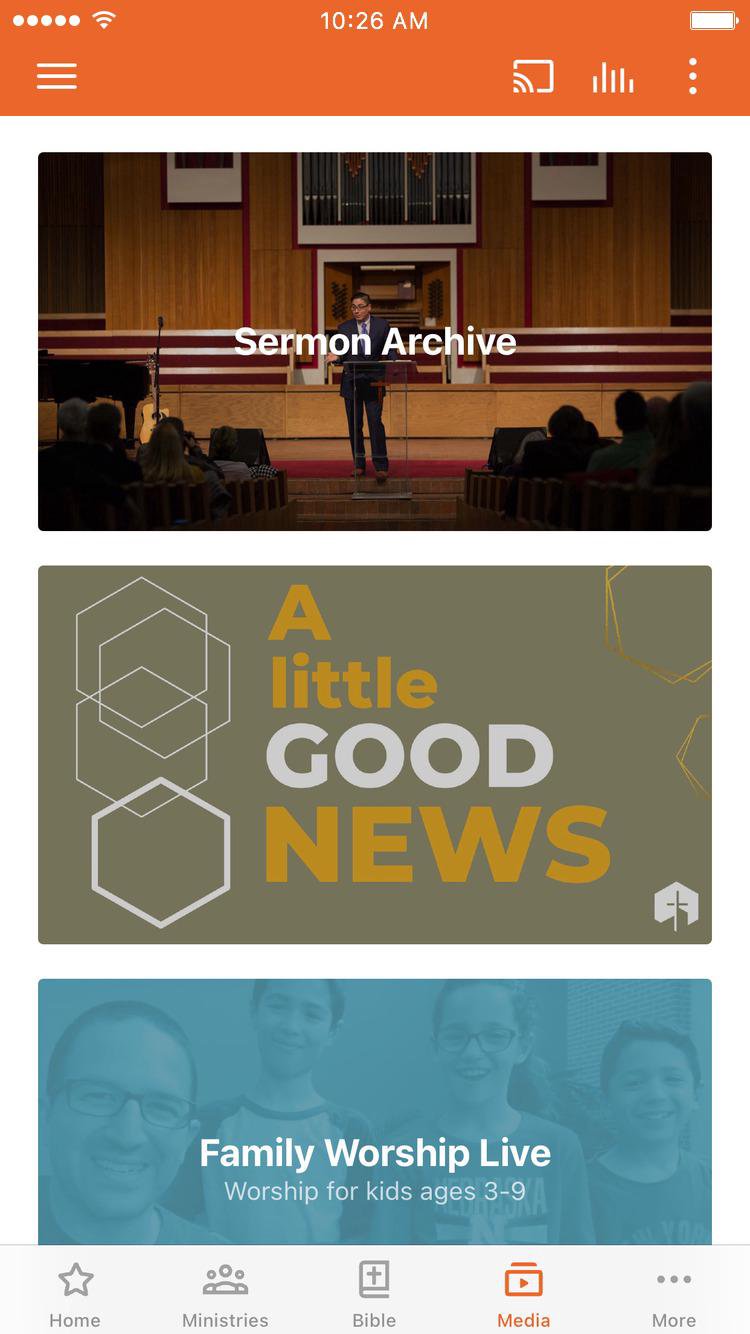Switch to the Home tab
The width and height of the screenshot is (750, 1334).
[75, 1295]
